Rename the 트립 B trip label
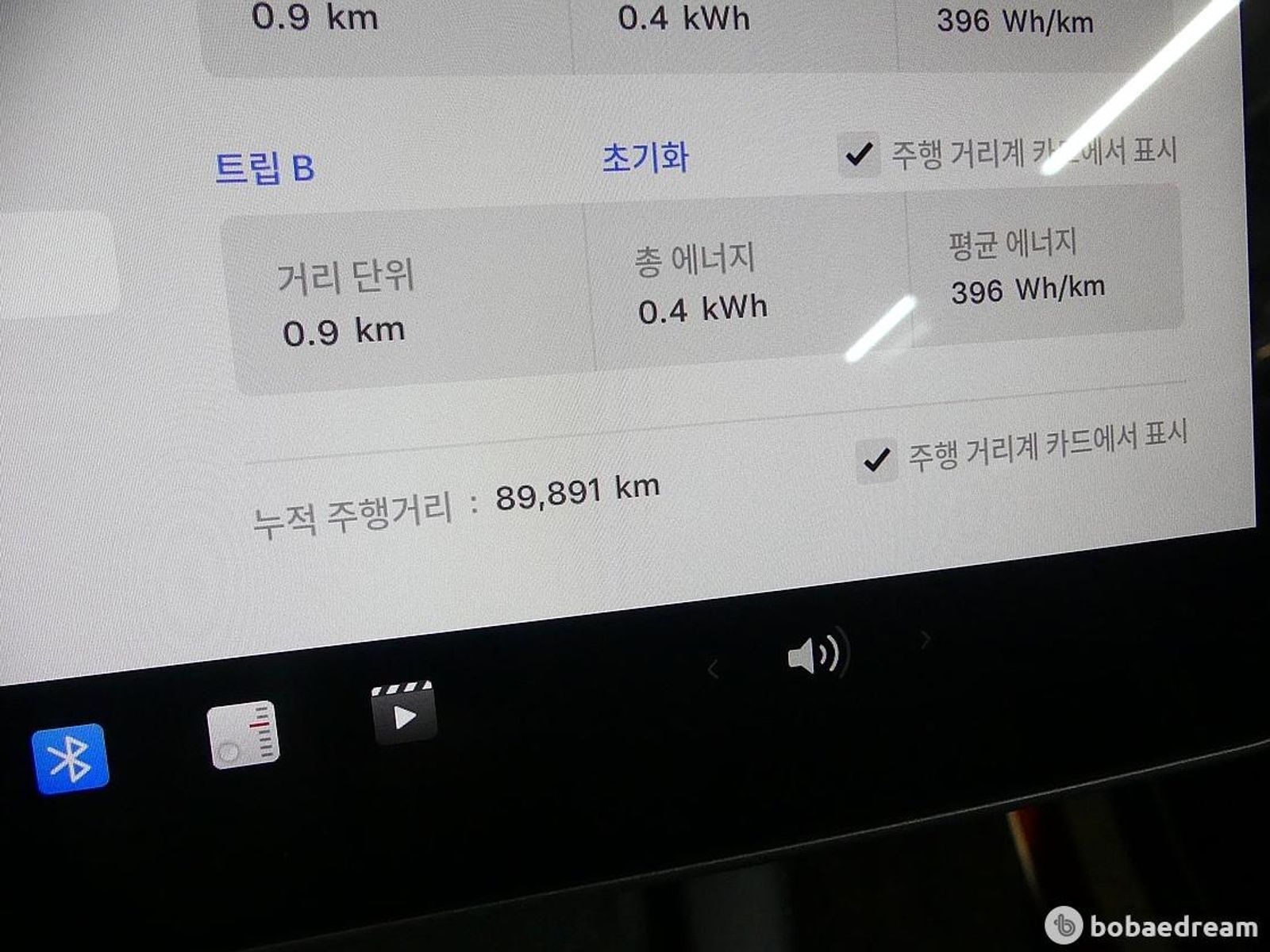 [x=264, y=168]
